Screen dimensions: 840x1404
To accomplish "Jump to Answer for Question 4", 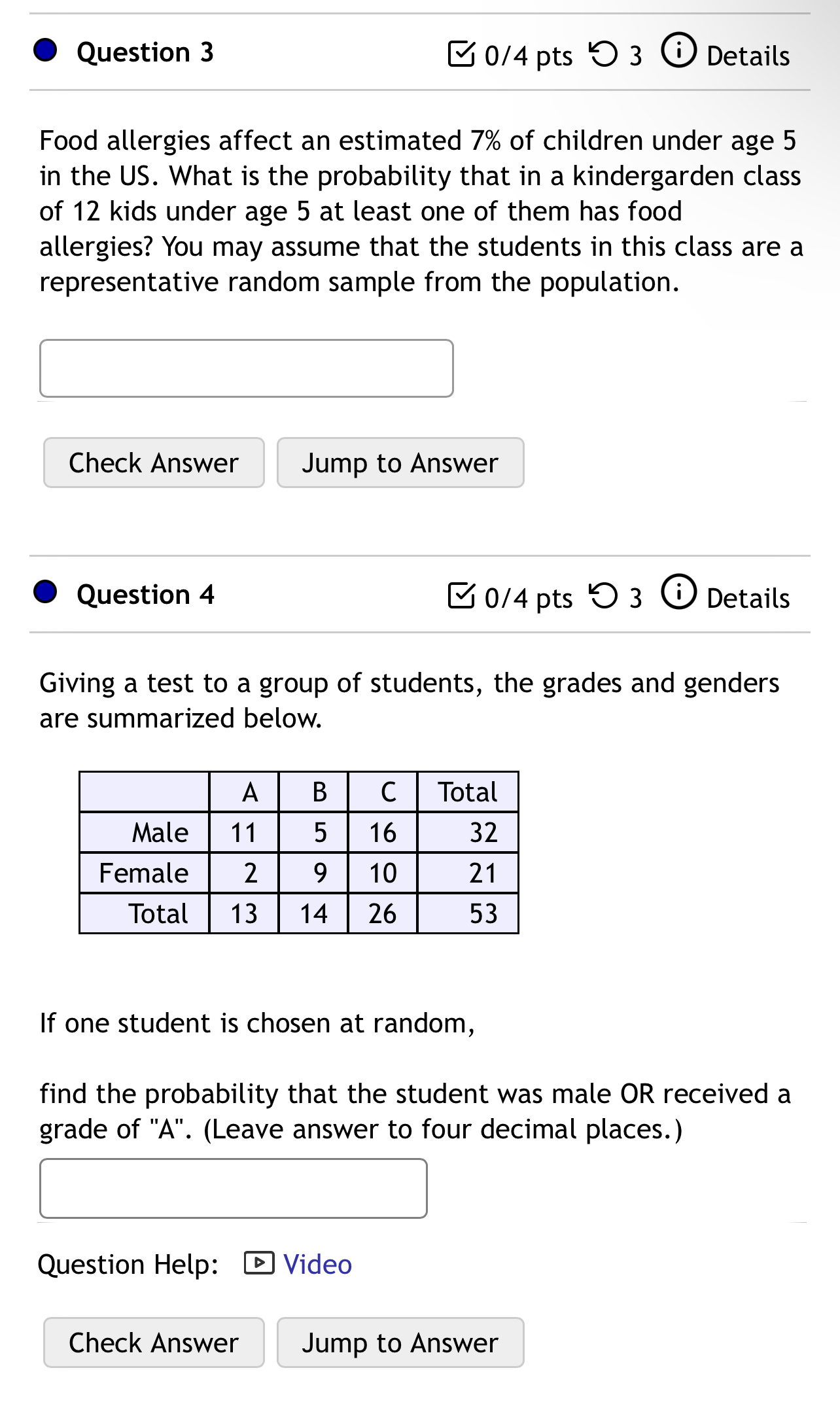I will [400, 1343].
